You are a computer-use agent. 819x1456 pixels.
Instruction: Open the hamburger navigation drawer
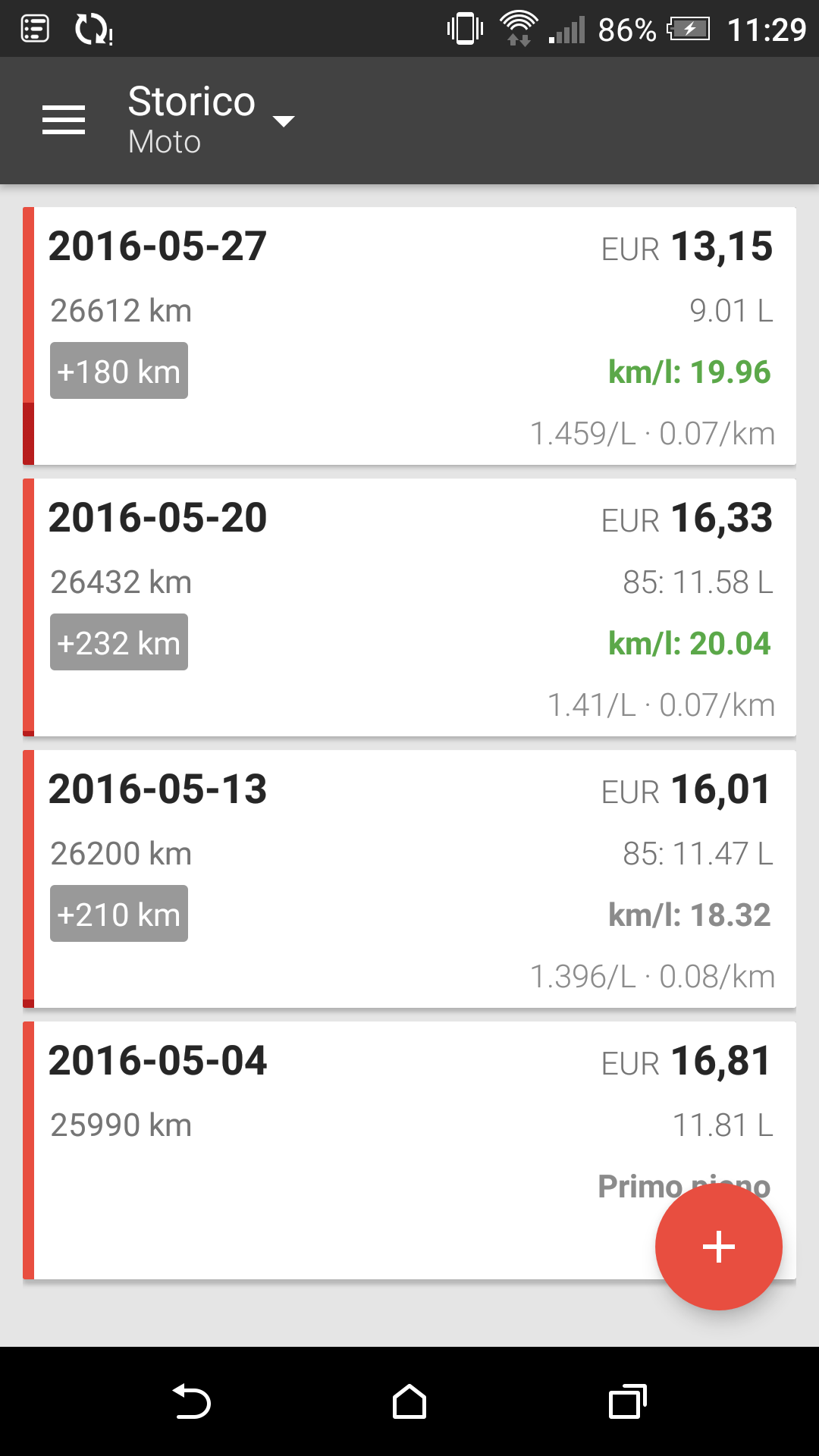click(x=64, y=121)
